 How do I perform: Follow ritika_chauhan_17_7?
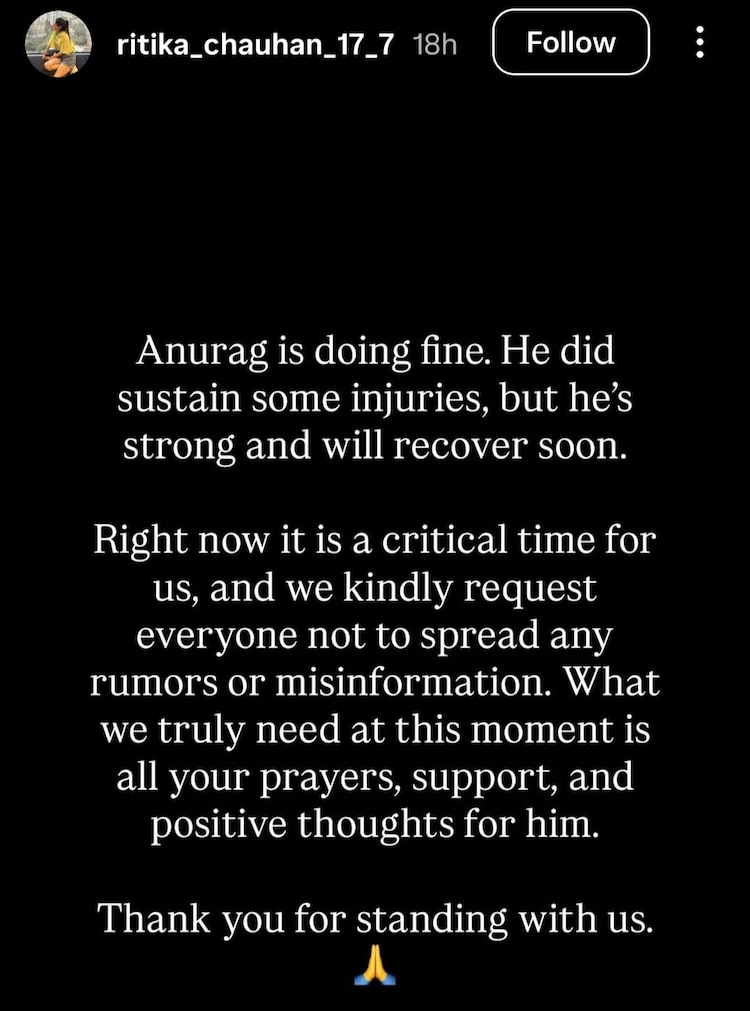click(571, 43)
